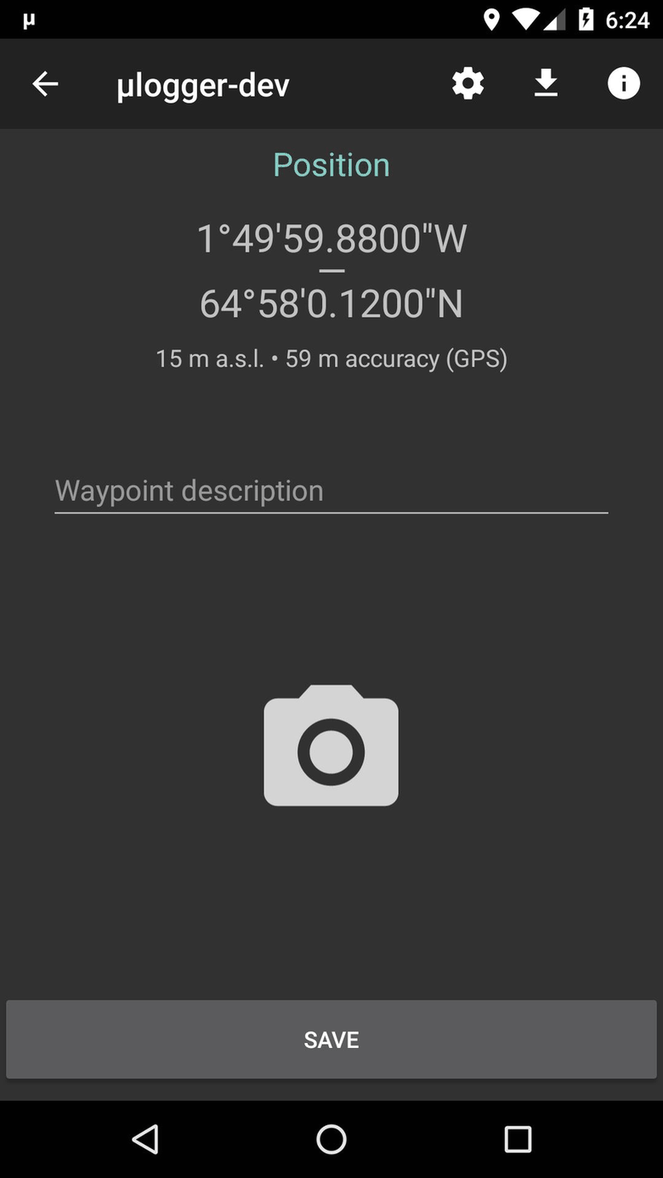The image size is (663, 1178).
Task: Open settings via the gear icon
Action: 467,84
